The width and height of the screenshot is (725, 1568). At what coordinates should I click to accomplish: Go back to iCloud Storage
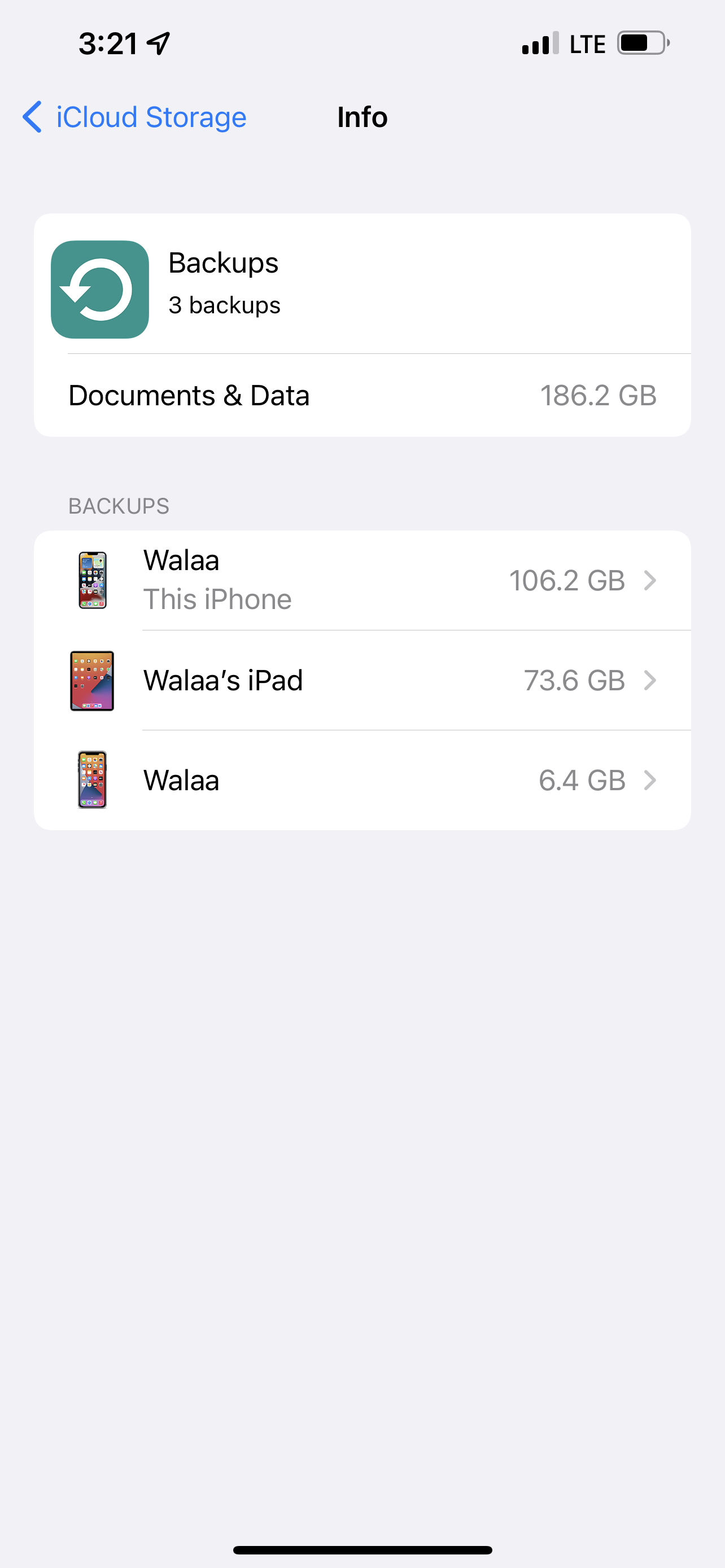135,117
